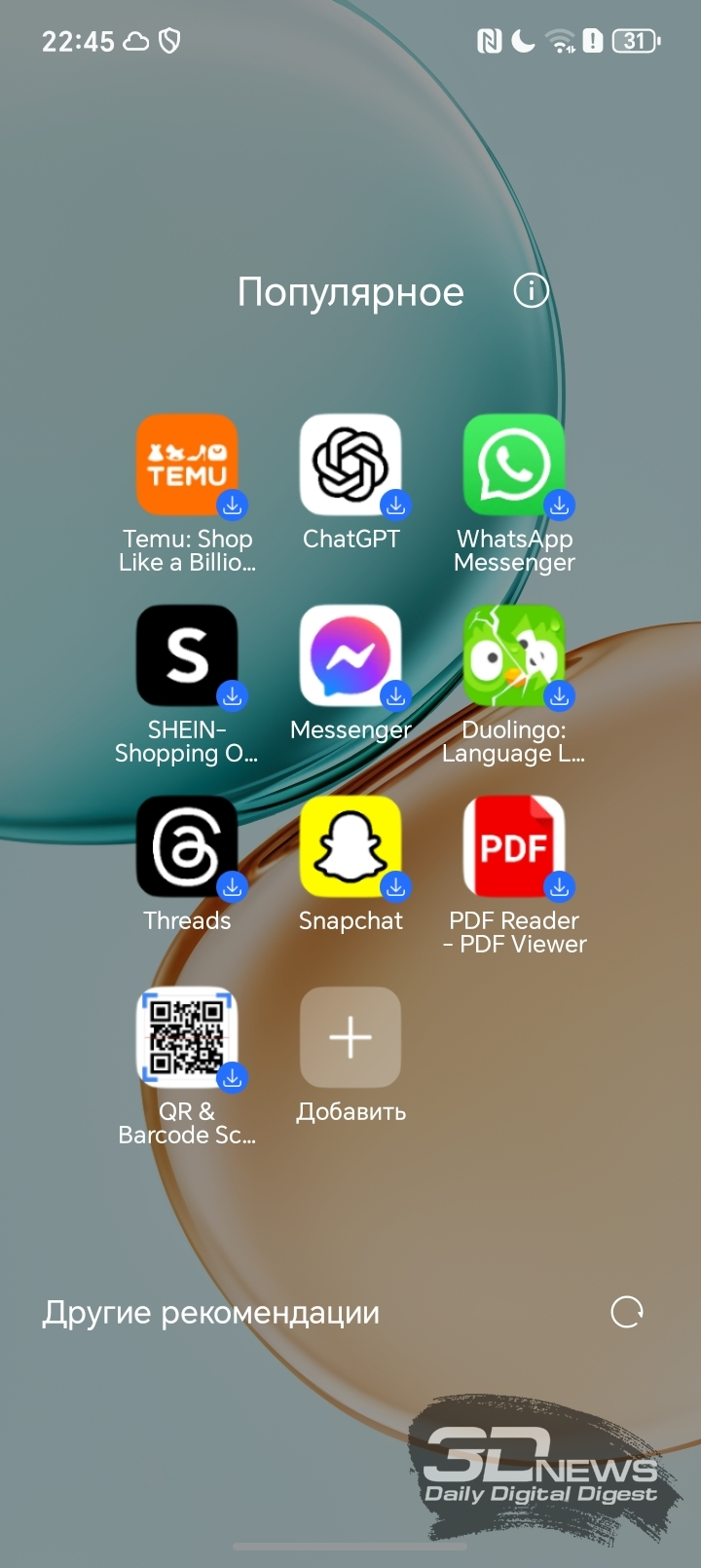Screen dimensions: 701x1568
Task: Tap the Threads app icon
Action: click(187, 846)
